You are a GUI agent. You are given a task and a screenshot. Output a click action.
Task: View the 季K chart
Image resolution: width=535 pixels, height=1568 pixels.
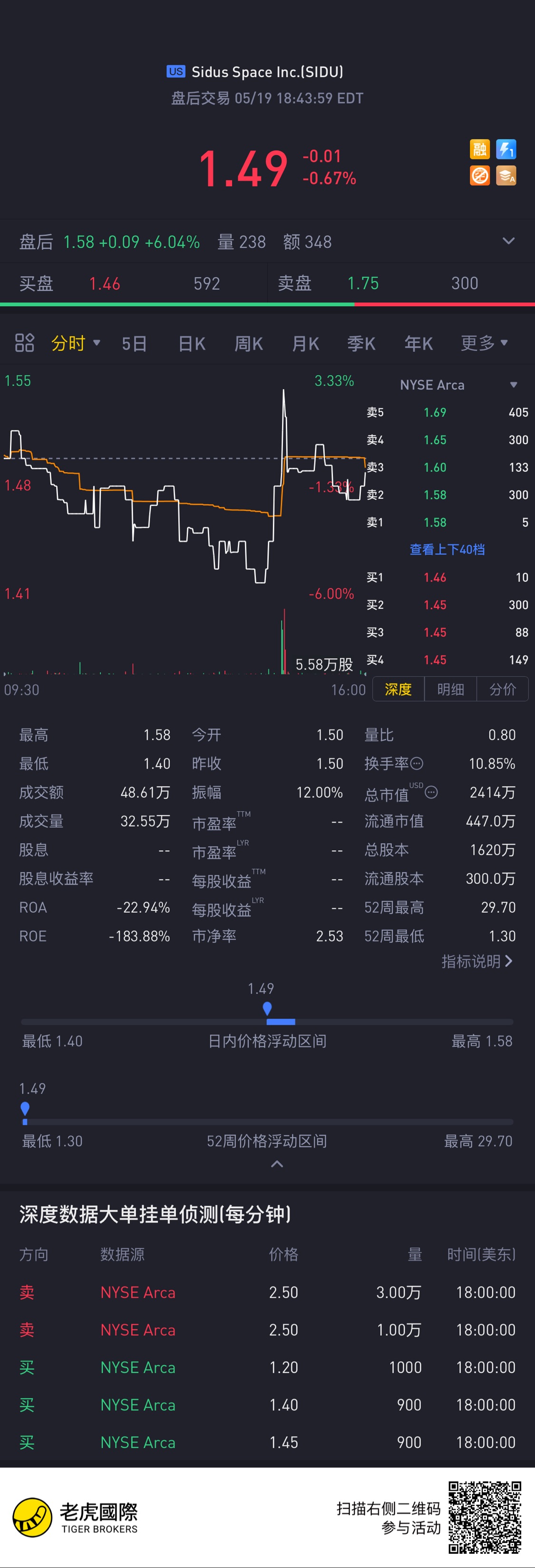point(361,343)
